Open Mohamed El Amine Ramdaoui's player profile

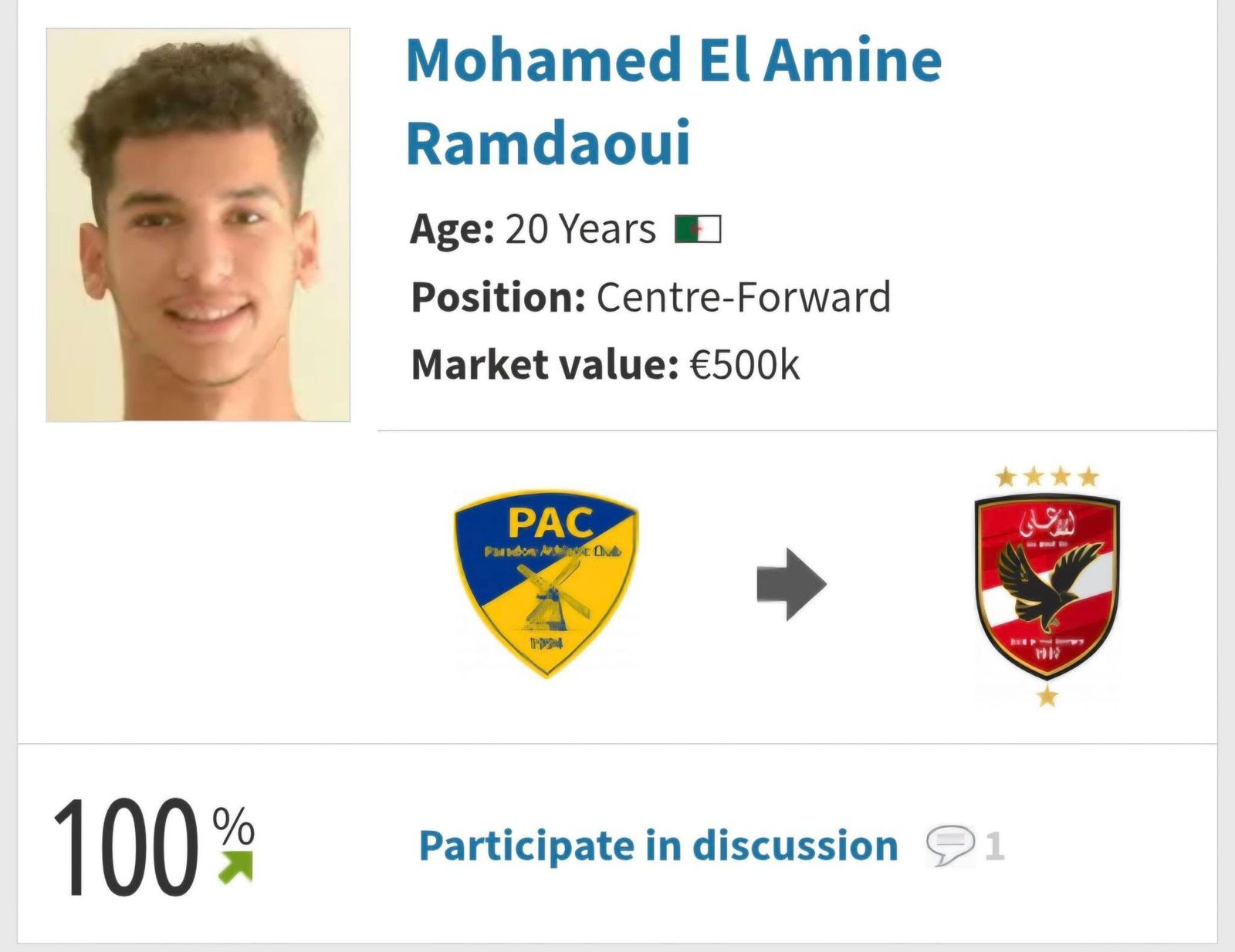click(x=673, y=100)
